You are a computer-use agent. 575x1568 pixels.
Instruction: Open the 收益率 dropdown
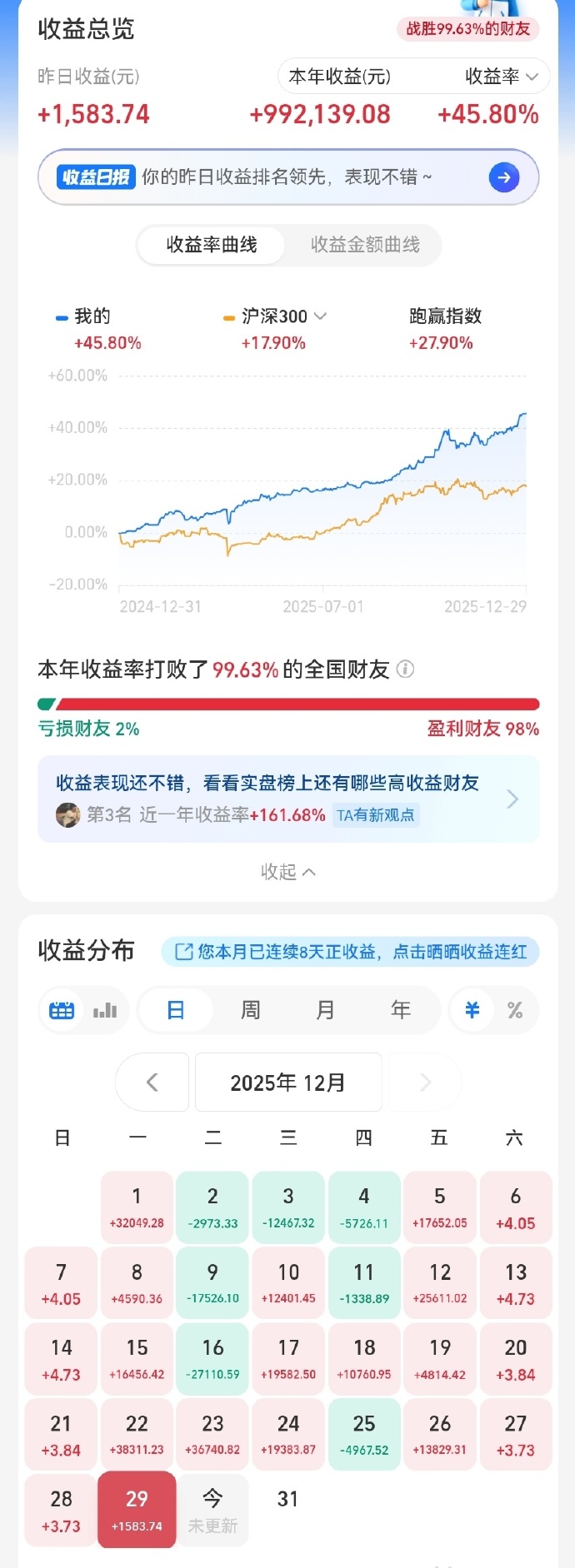click(x=501, y=77)
